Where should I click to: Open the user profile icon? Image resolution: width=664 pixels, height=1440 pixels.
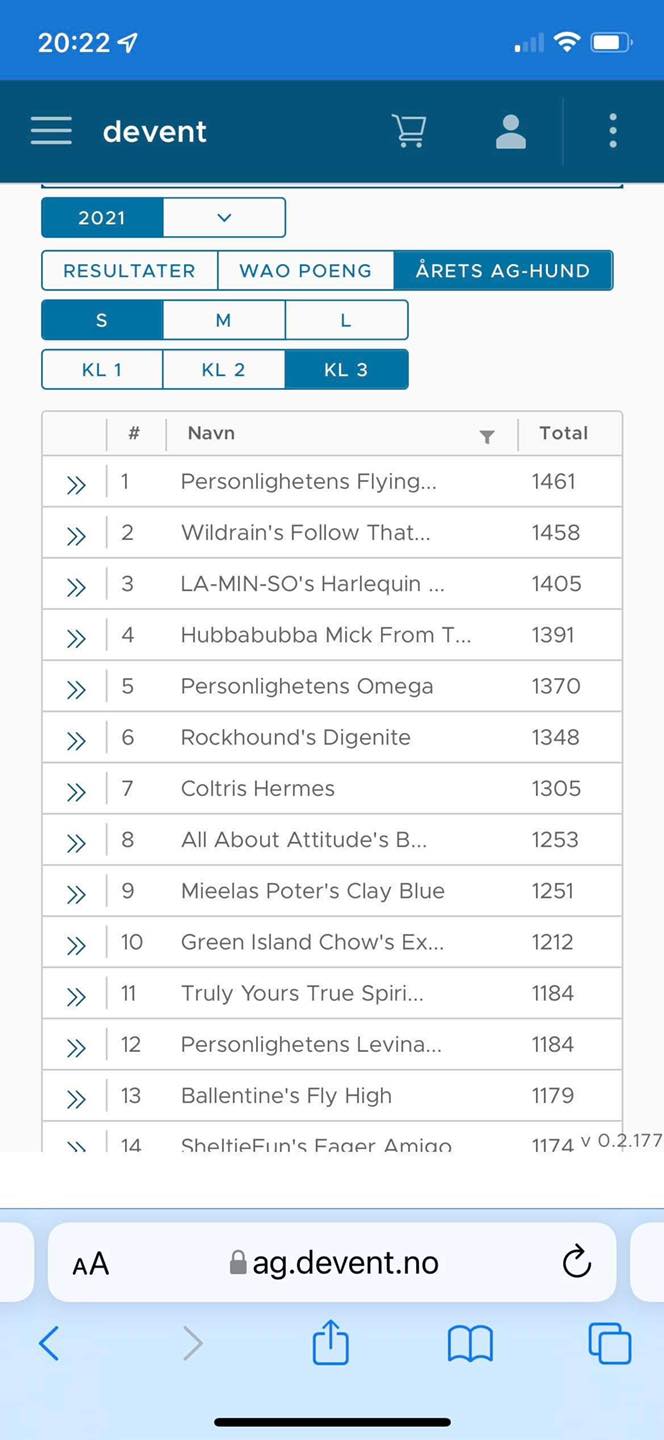[511, 131]
